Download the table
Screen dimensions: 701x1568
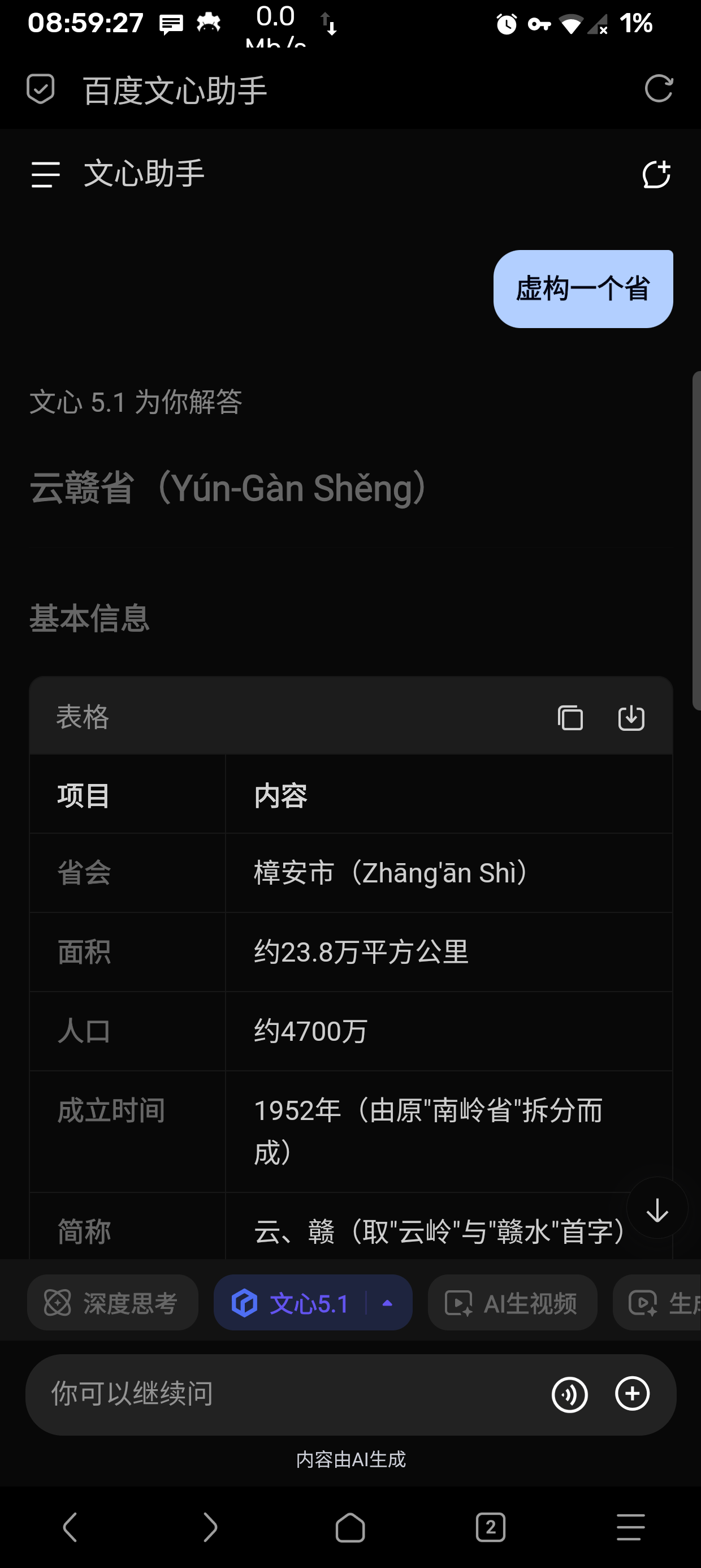pos(631,718)
